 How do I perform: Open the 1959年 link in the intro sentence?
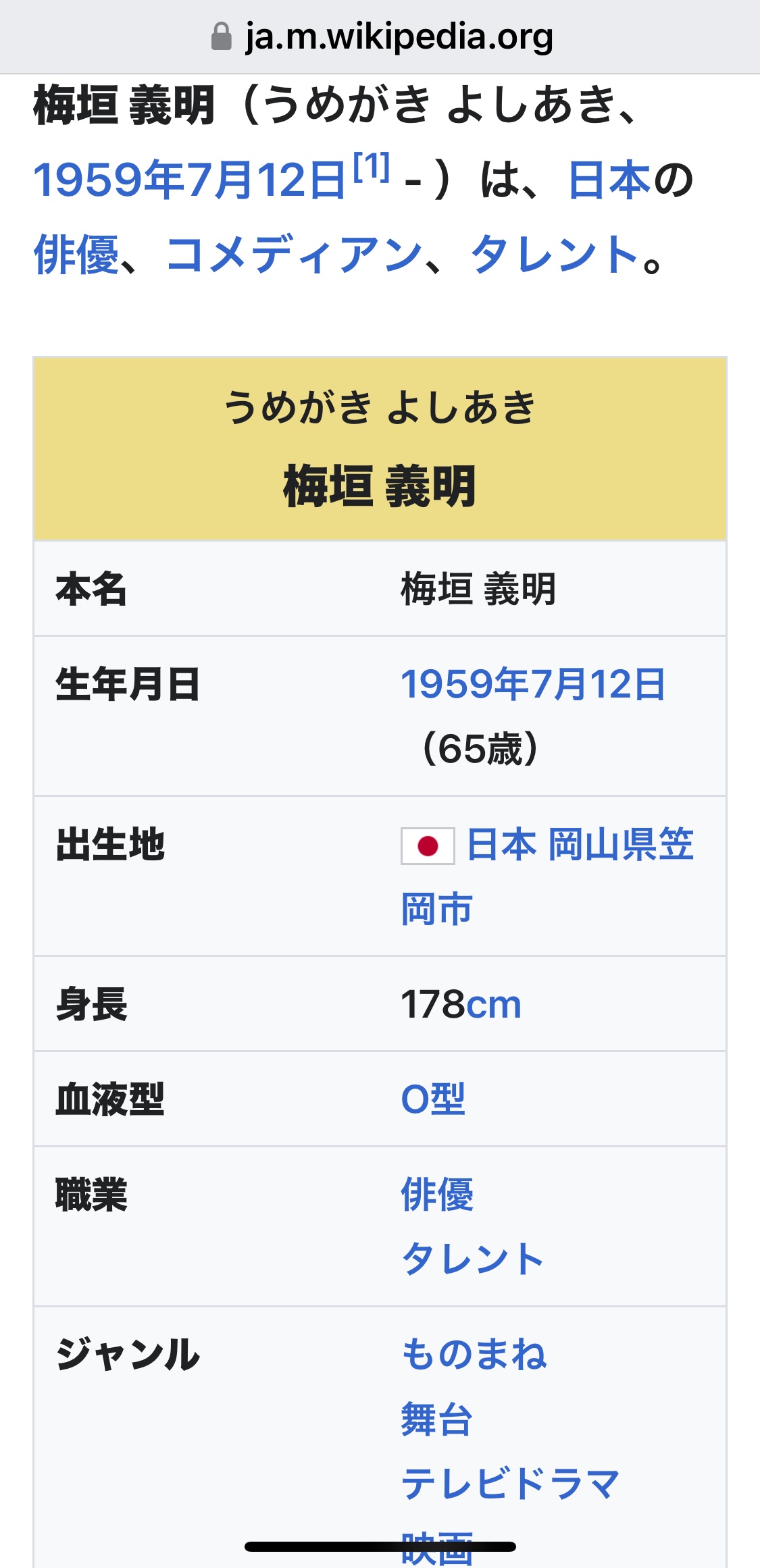(109, 181)
